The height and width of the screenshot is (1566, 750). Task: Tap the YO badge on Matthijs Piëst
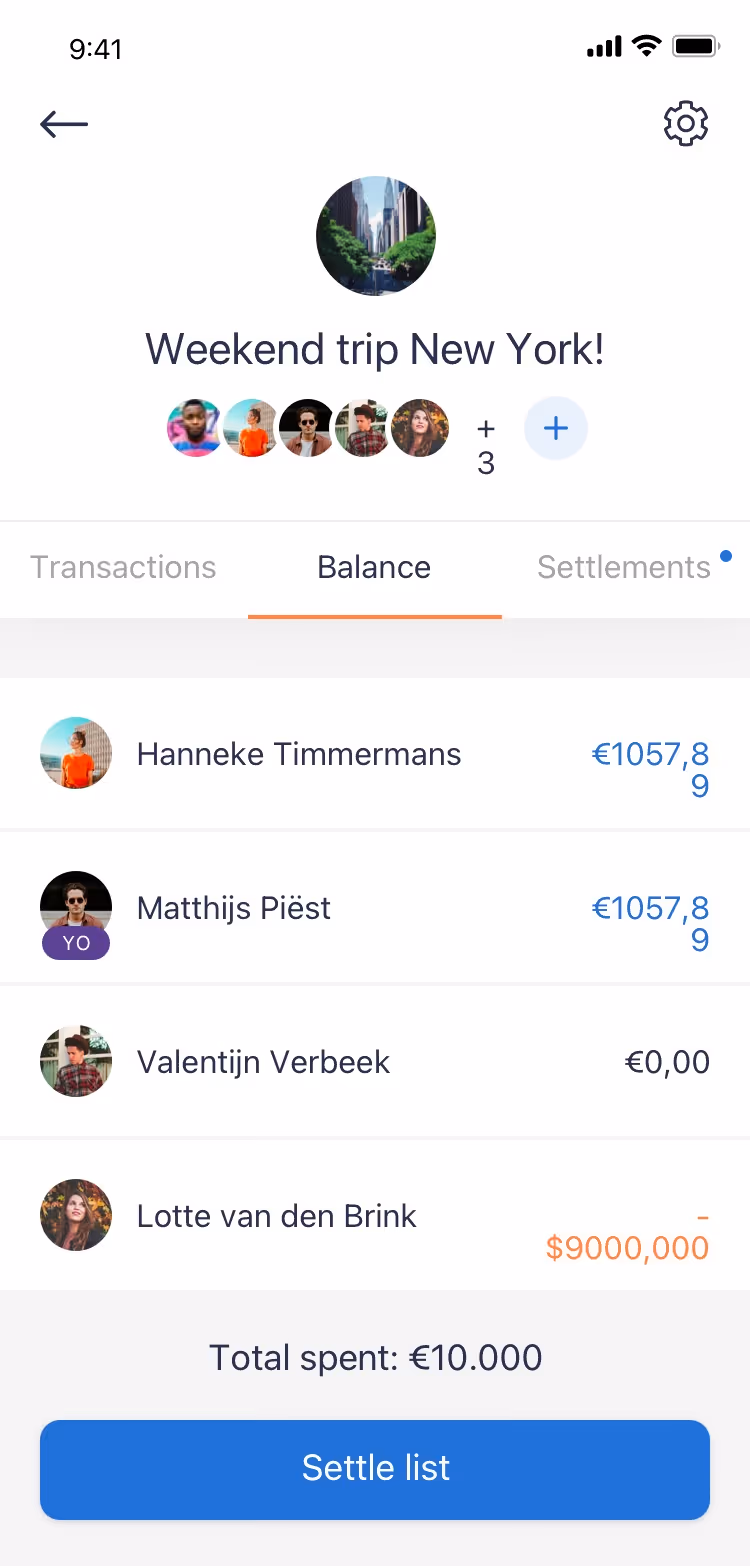tap(76, 942)
